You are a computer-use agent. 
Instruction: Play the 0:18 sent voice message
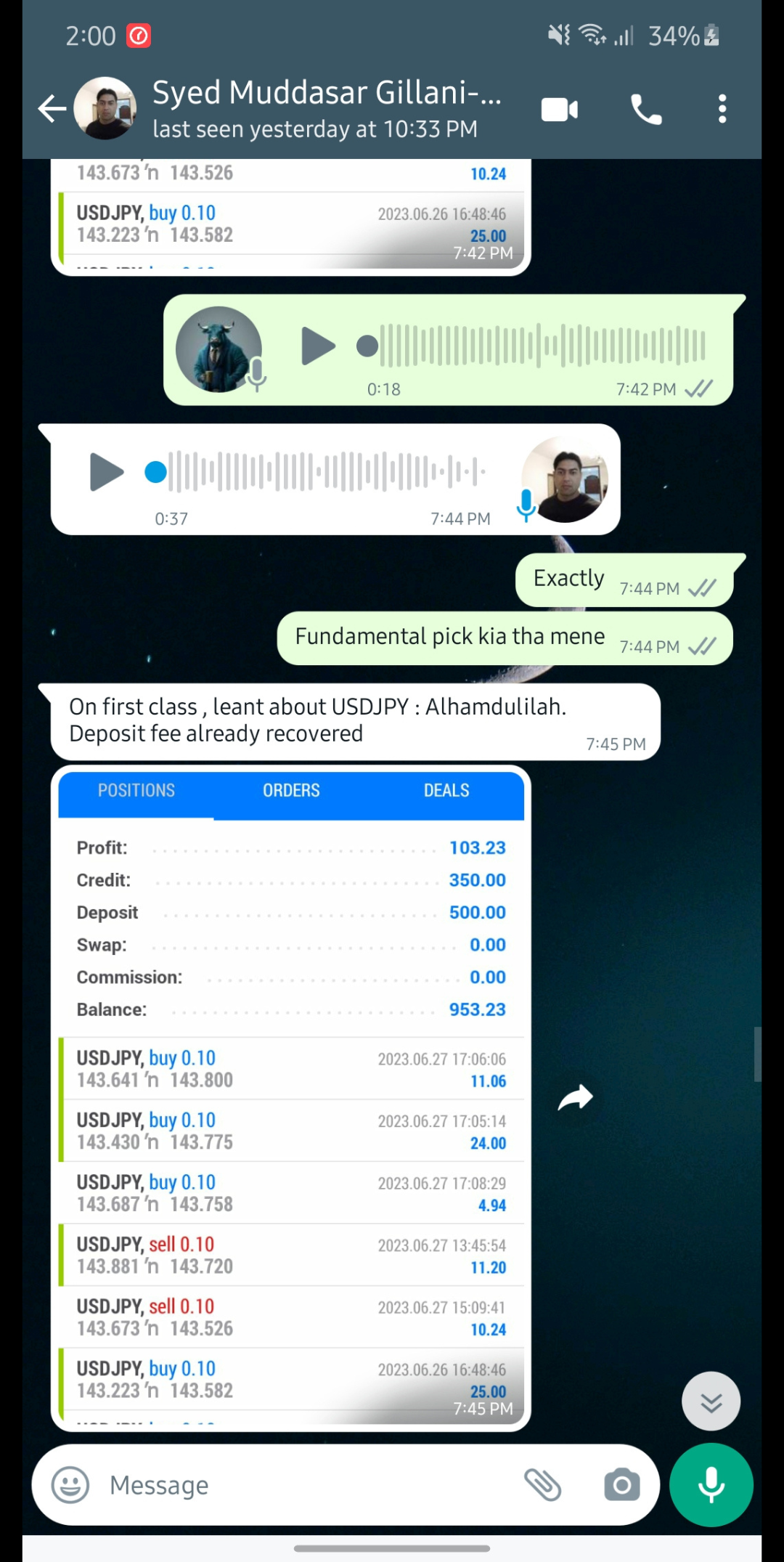pos(318,346)
